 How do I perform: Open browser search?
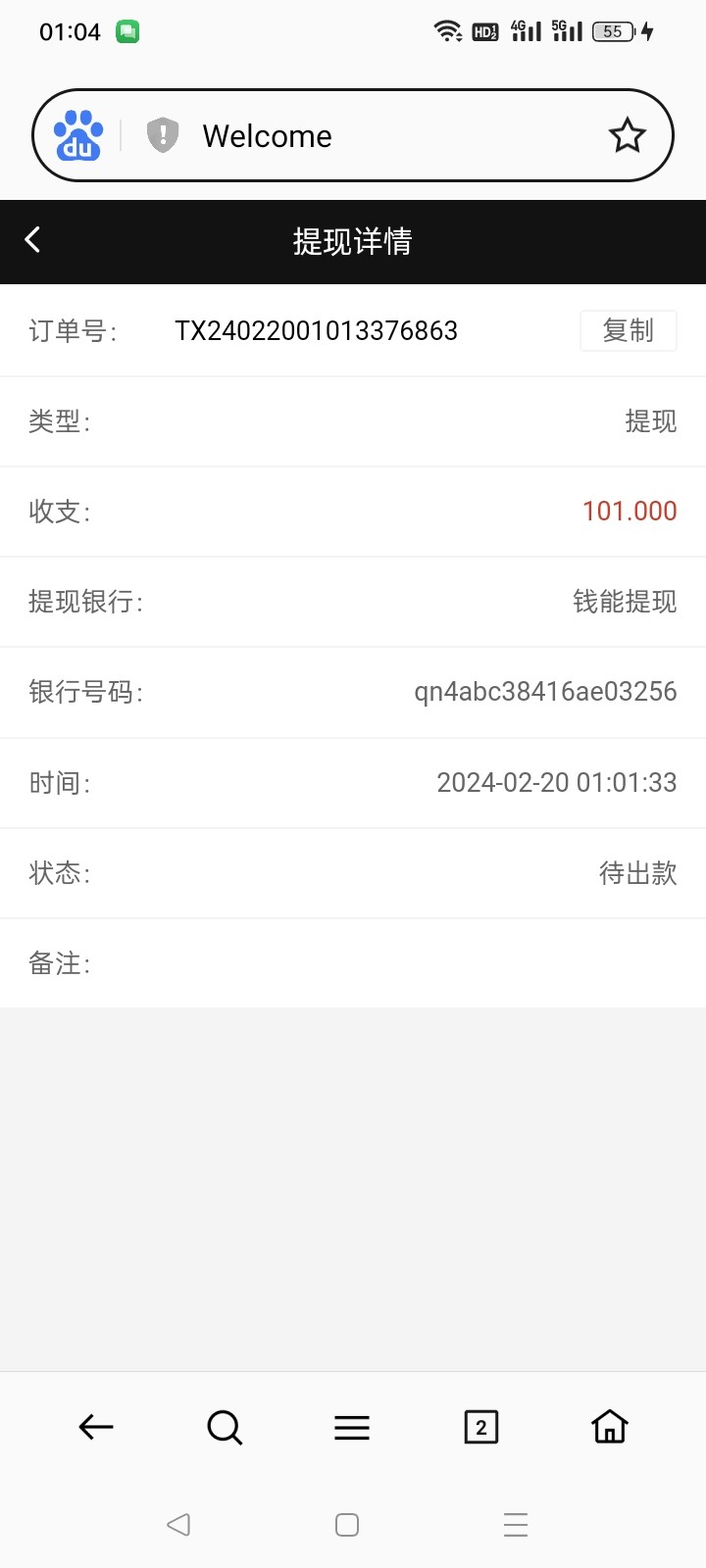(225, 1427)
